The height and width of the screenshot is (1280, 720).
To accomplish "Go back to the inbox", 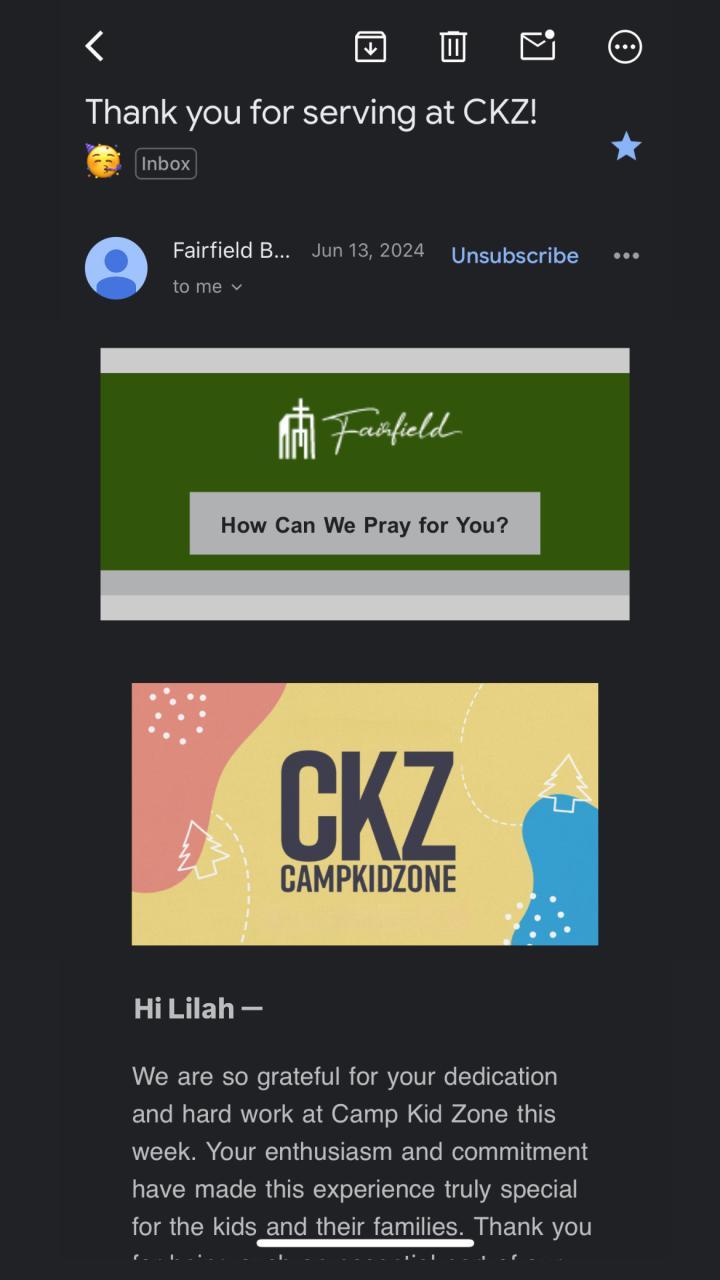I will click(x=94, y=46).
